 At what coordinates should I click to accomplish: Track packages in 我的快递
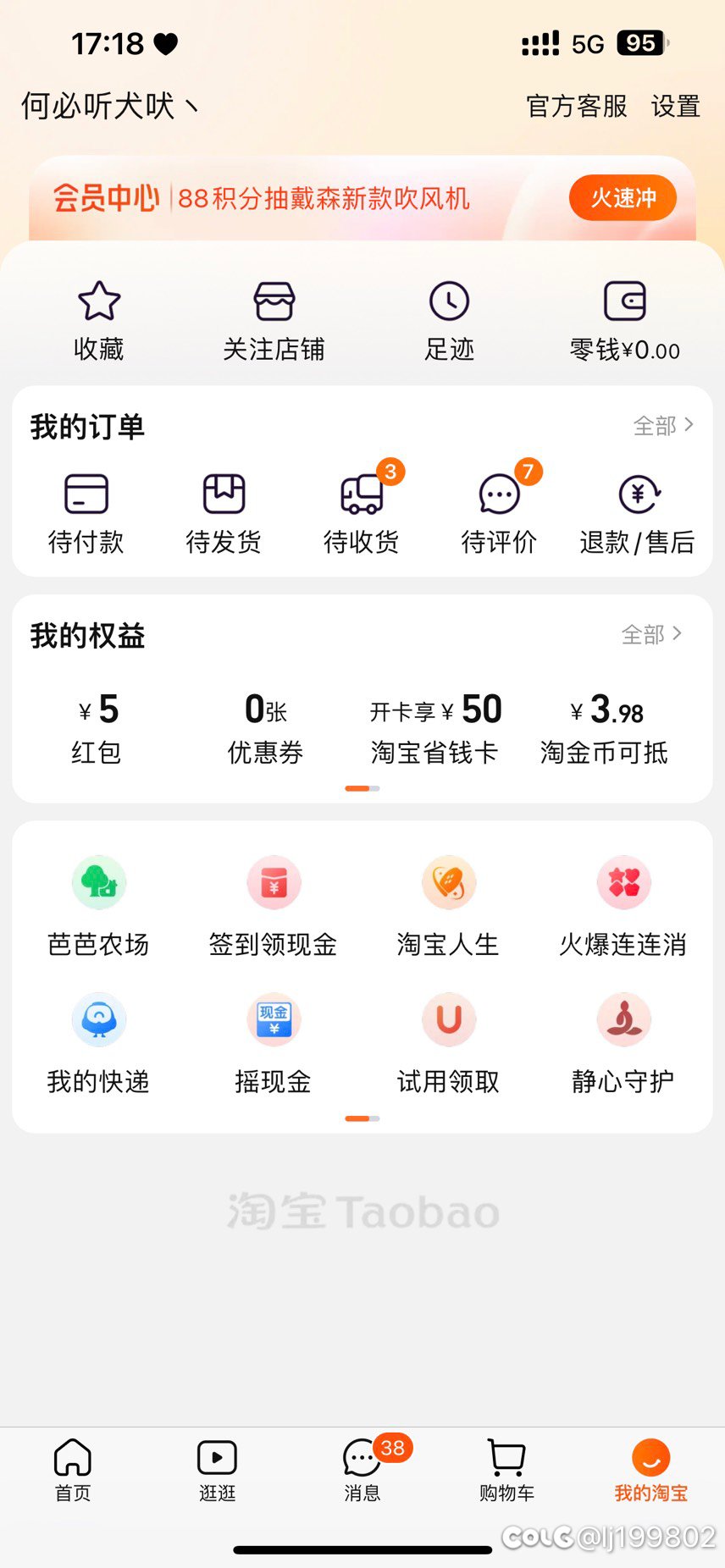click(x=99, y=1043)
